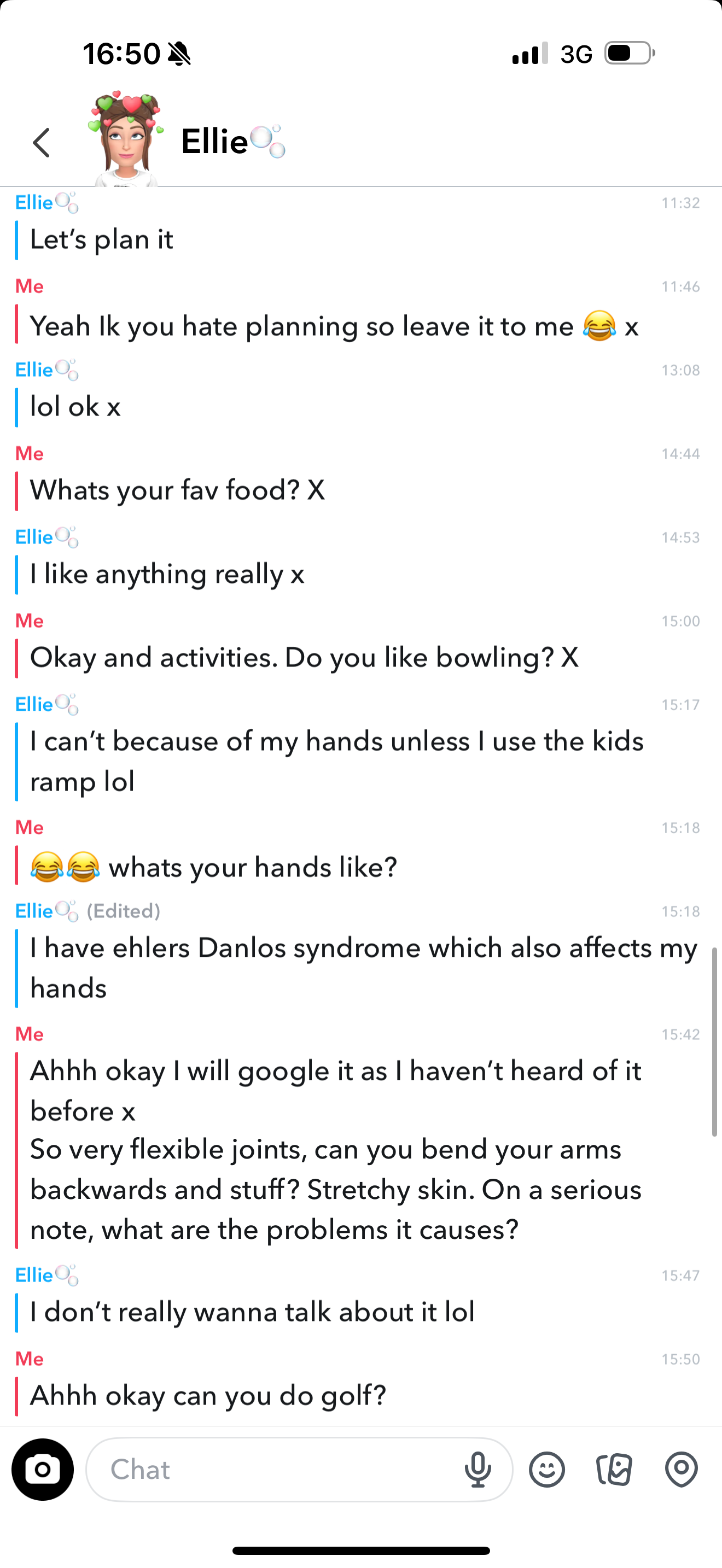The image size is (722, 1568).
Task: Open Ellie's profile from the name header
Action: (232, 141)
